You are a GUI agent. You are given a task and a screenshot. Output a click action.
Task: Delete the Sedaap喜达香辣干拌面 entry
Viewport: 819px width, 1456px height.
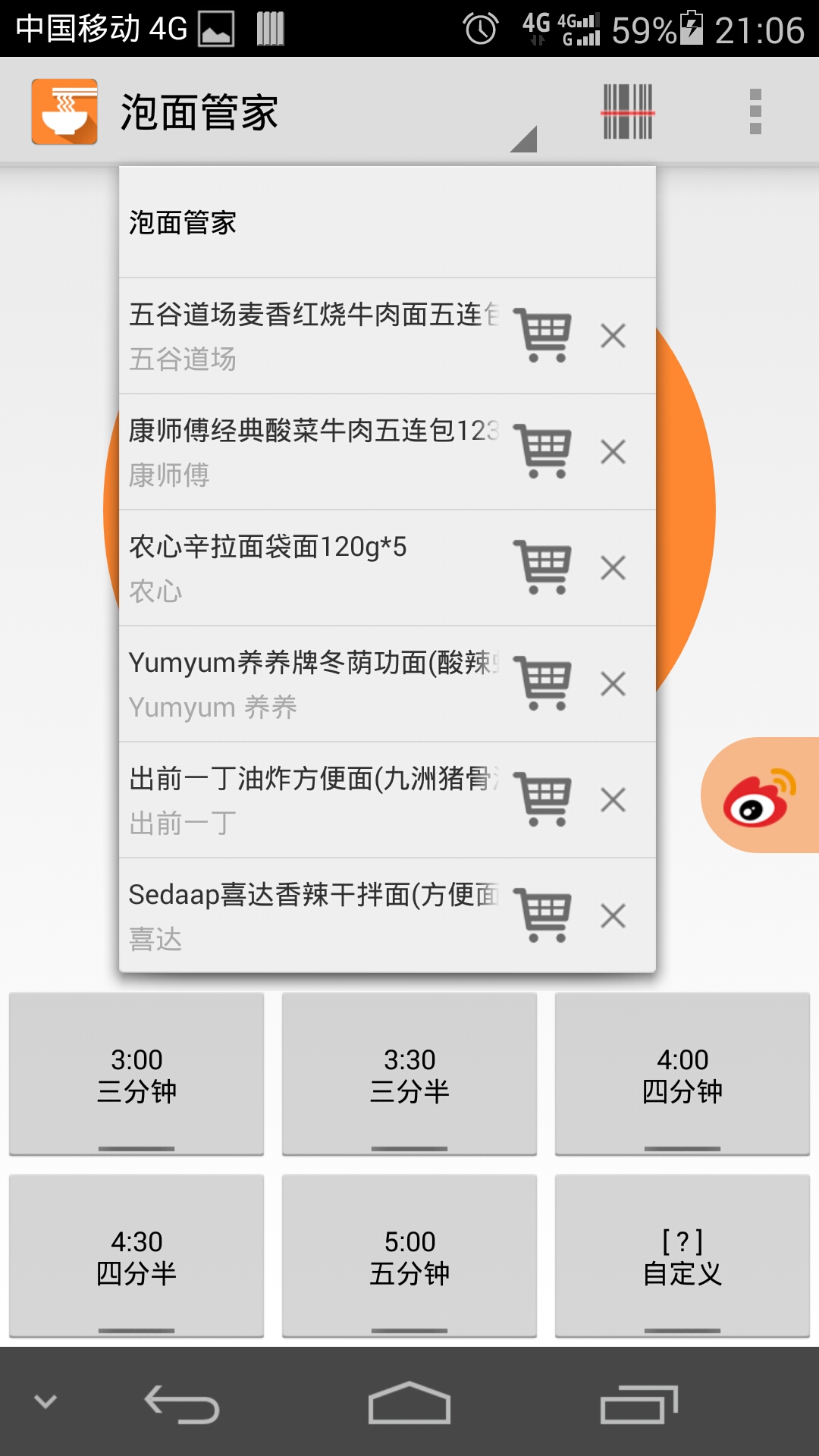(613, 915)
